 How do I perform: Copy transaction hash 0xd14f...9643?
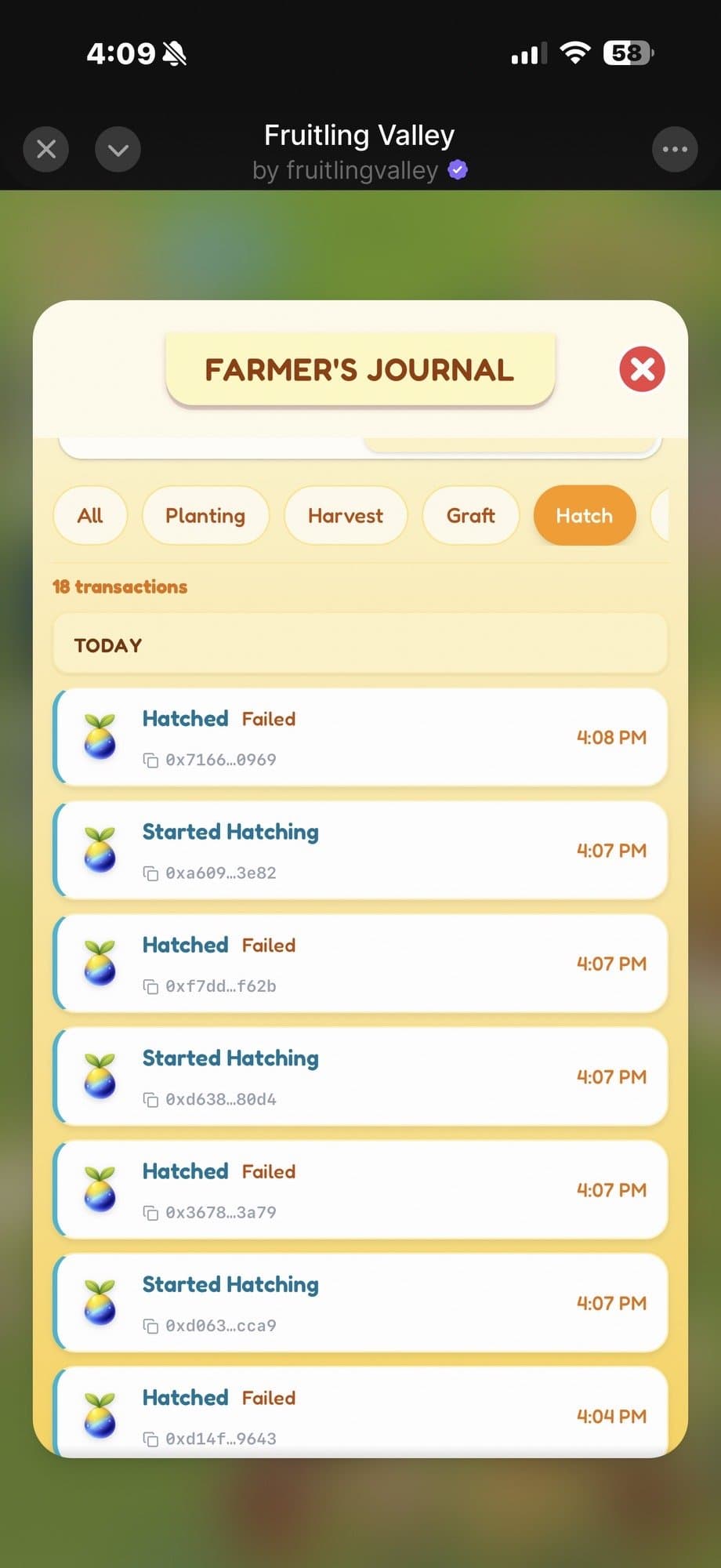[150, 1439]
